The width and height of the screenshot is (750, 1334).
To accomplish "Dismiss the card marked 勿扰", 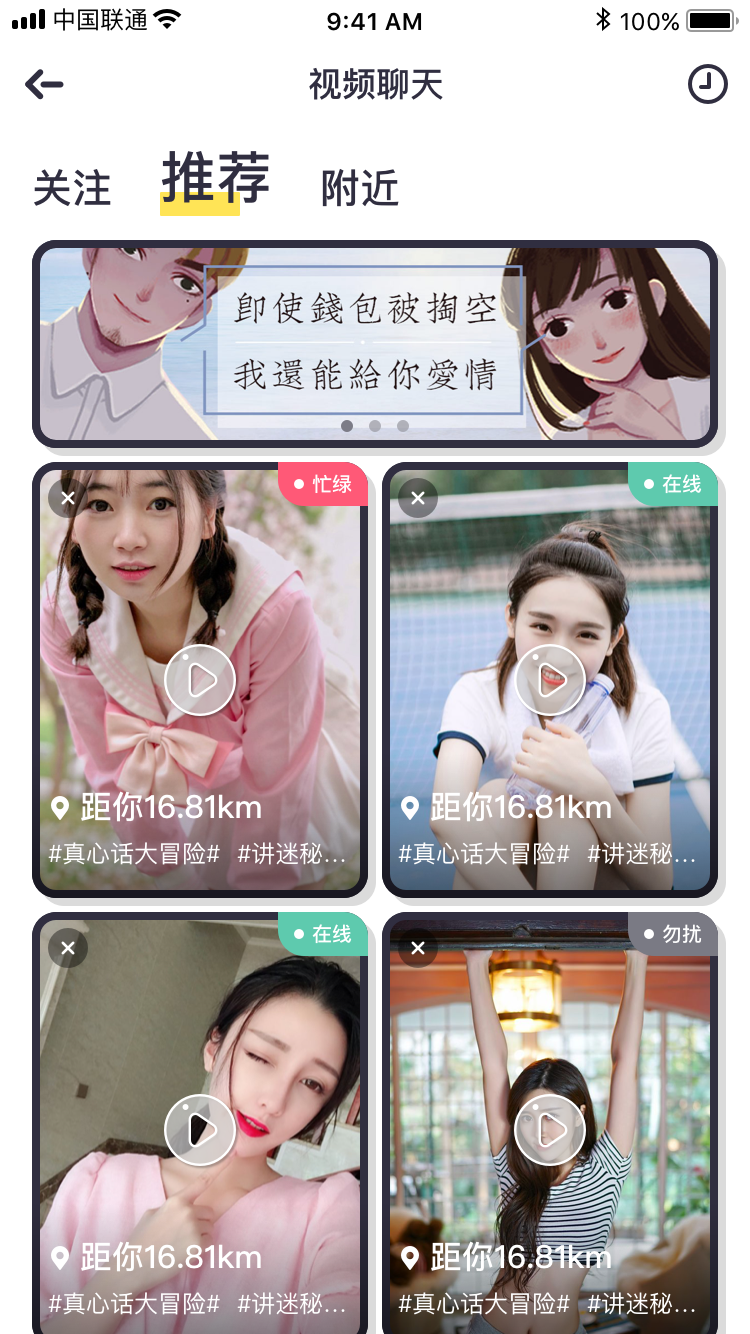I will coord(418,947).
